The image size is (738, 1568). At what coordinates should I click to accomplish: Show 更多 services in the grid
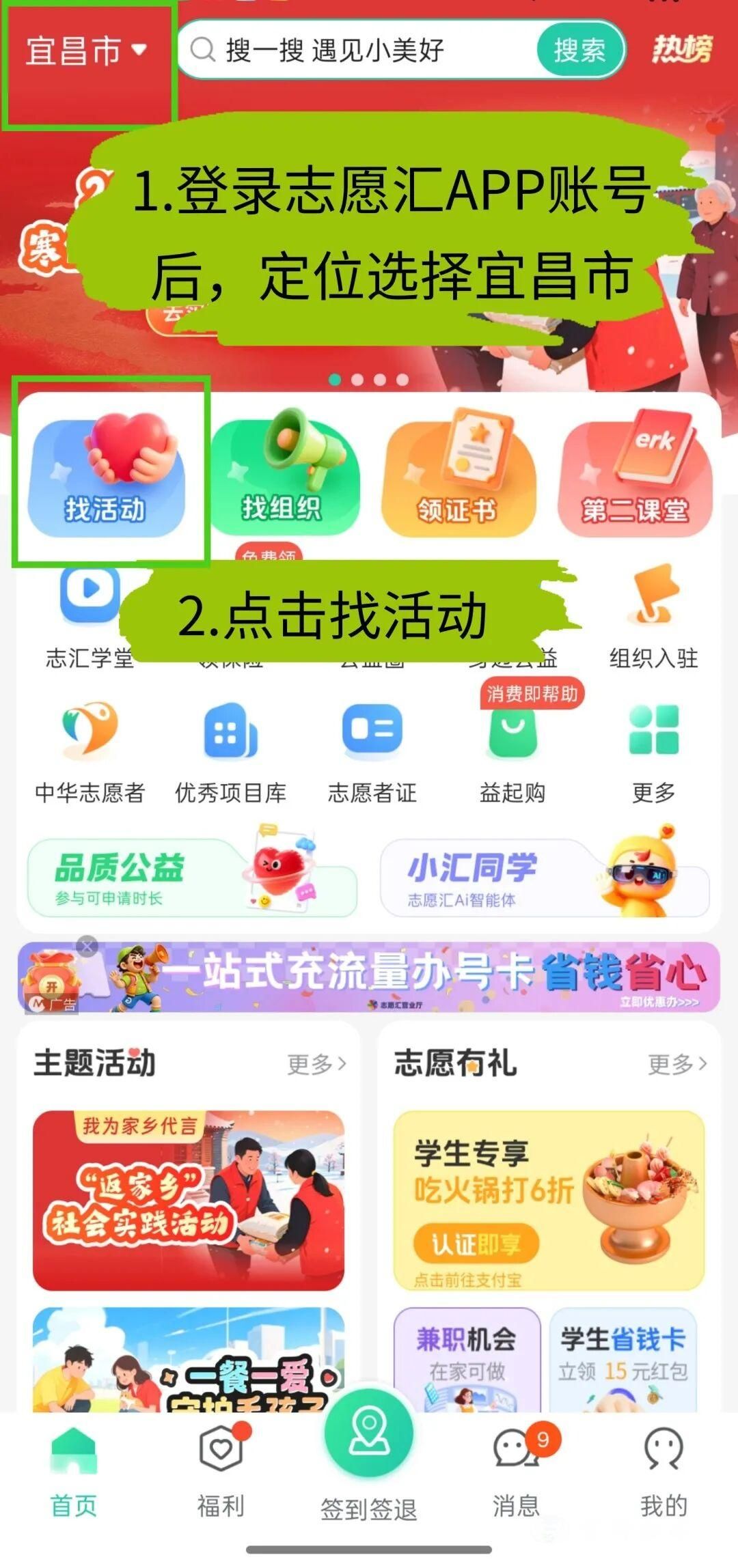tap(653, 751)
